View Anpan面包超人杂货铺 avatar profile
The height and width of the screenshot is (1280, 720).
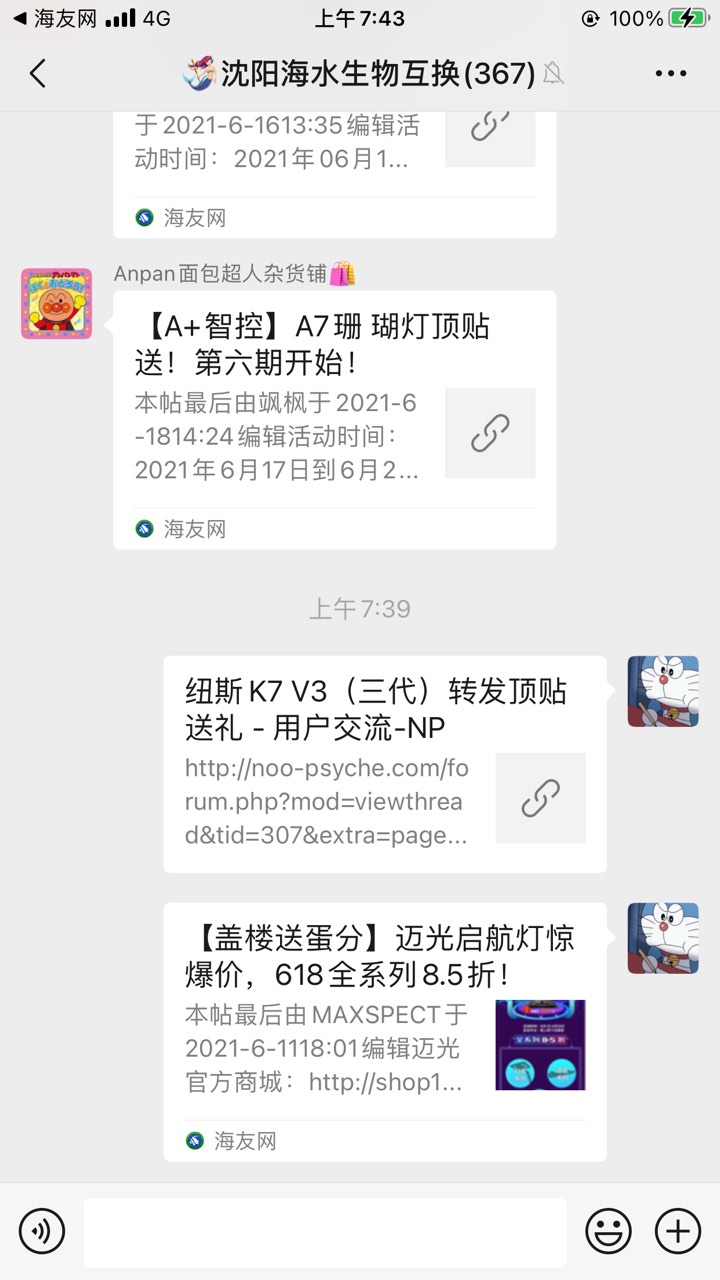coord(56,303)
